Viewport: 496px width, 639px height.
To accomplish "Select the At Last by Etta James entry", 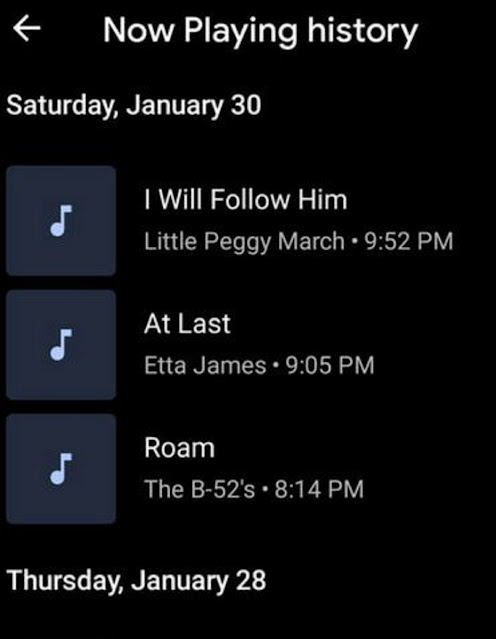I will (248, 345).
